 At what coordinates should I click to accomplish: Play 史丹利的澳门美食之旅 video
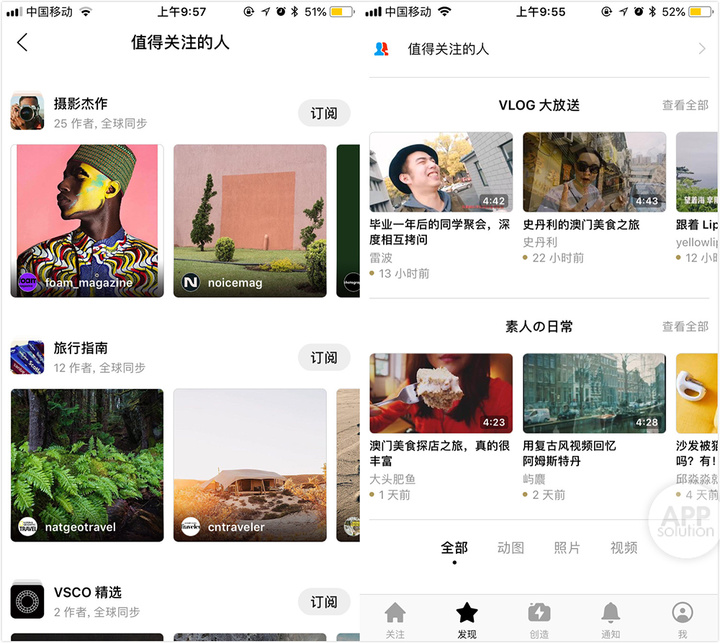pos(594,171)
